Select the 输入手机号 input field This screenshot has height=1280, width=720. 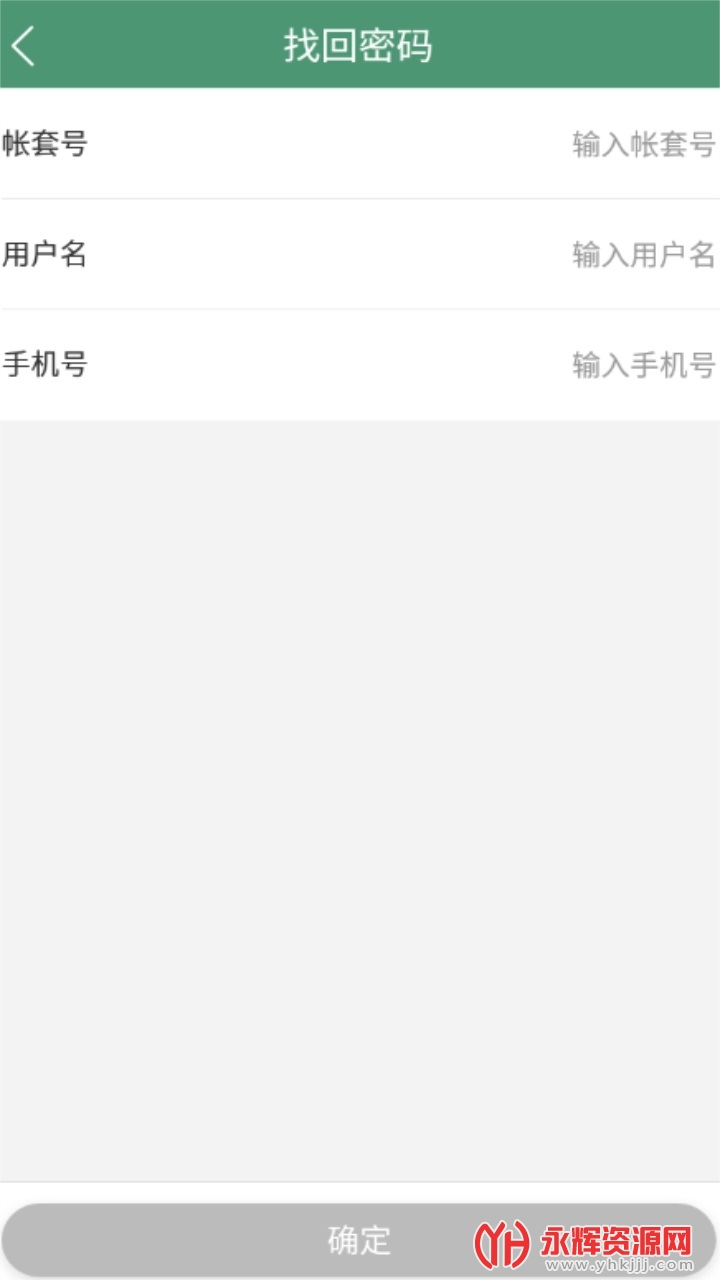pyautogui.click(x=642, y=365)
